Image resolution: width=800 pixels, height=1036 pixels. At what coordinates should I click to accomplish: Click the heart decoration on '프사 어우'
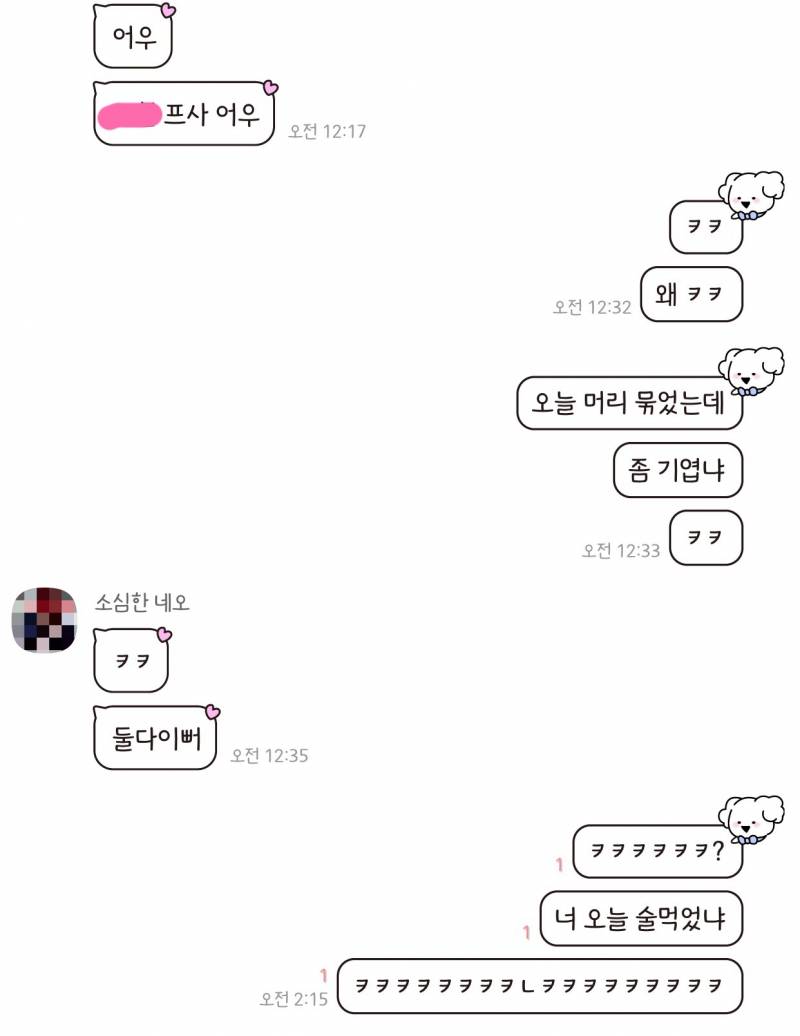pyautogui.click(x=272, y=85)
